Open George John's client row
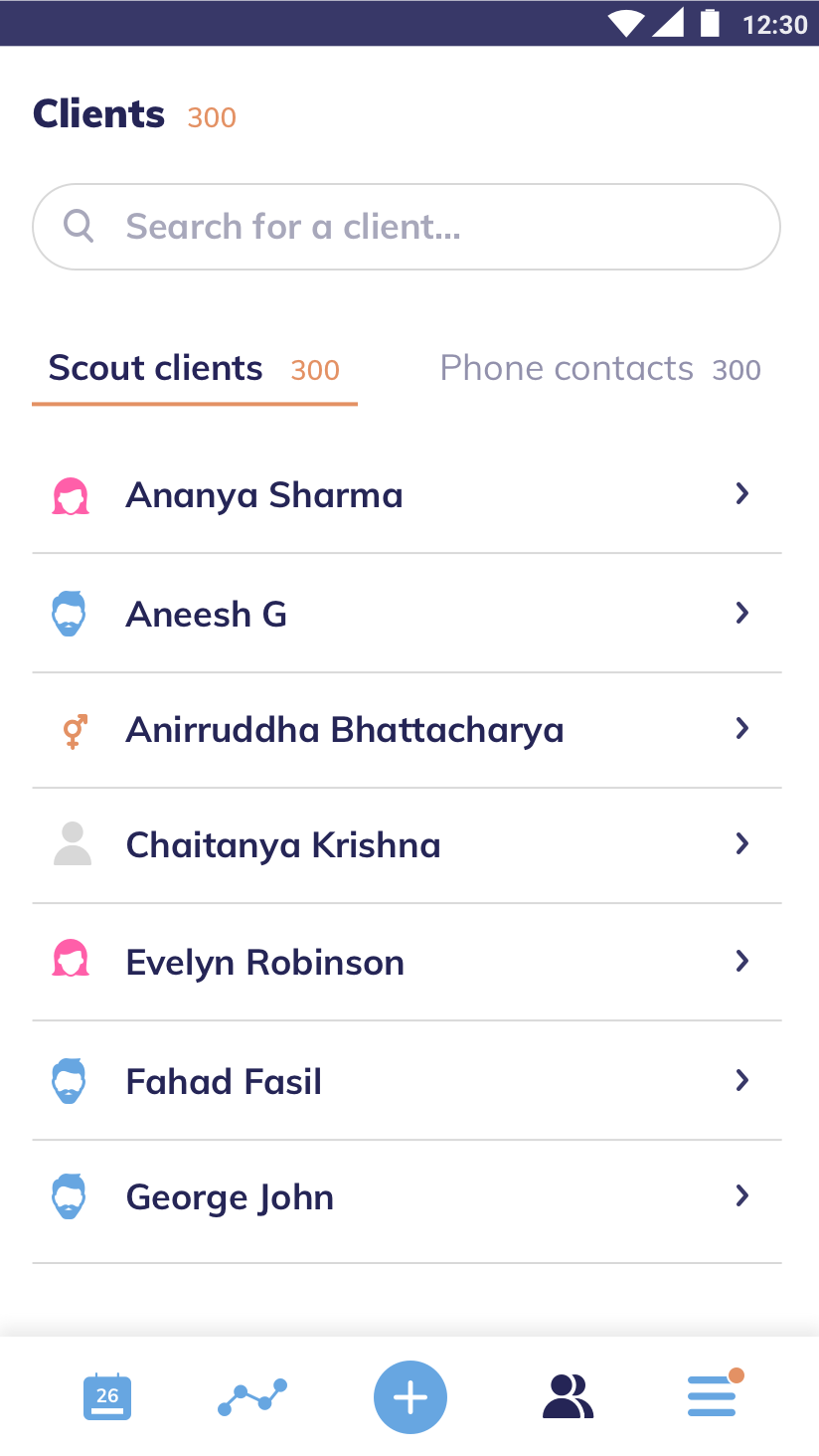Viewport: 819px width, 1456px height. coord(407,1197)
